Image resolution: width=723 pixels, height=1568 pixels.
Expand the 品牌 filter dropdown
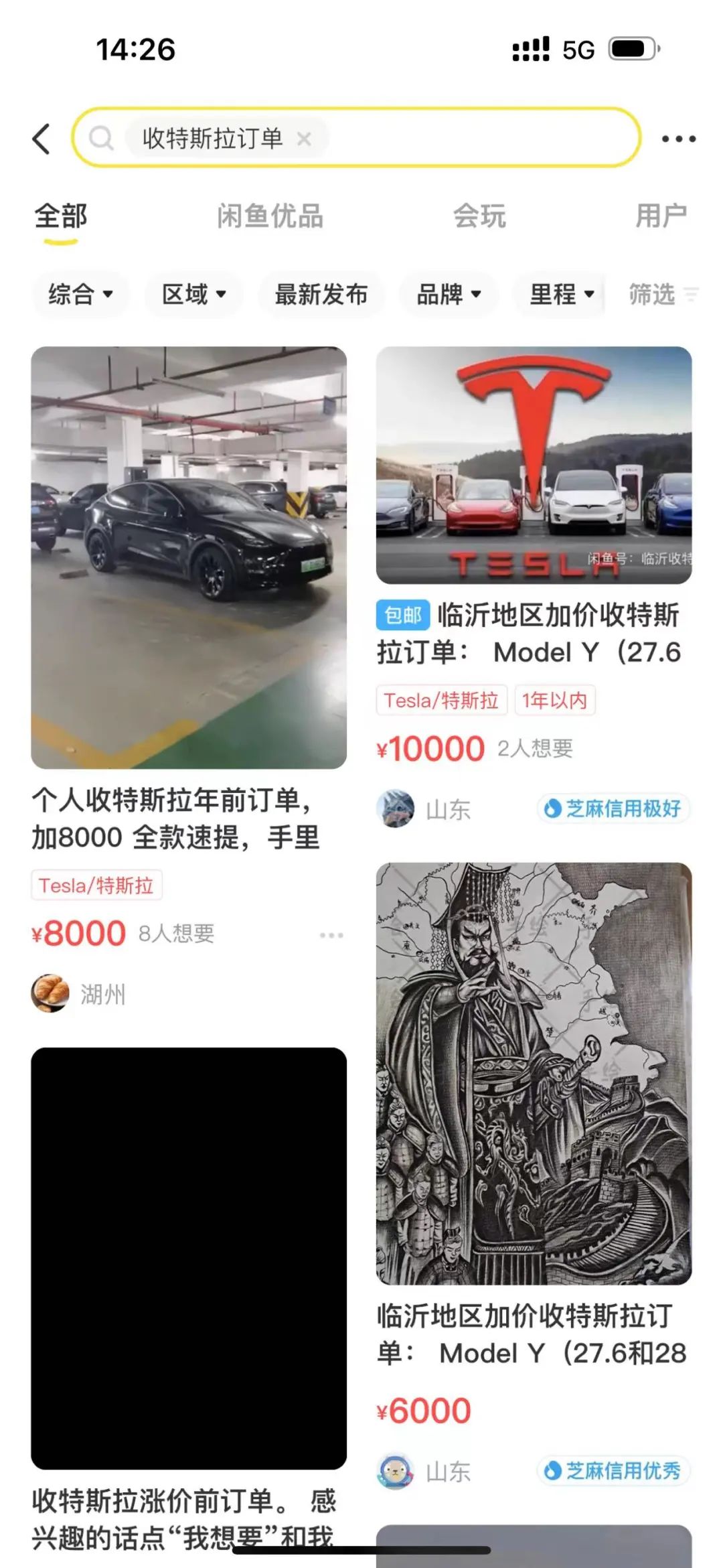click(449, 294)
